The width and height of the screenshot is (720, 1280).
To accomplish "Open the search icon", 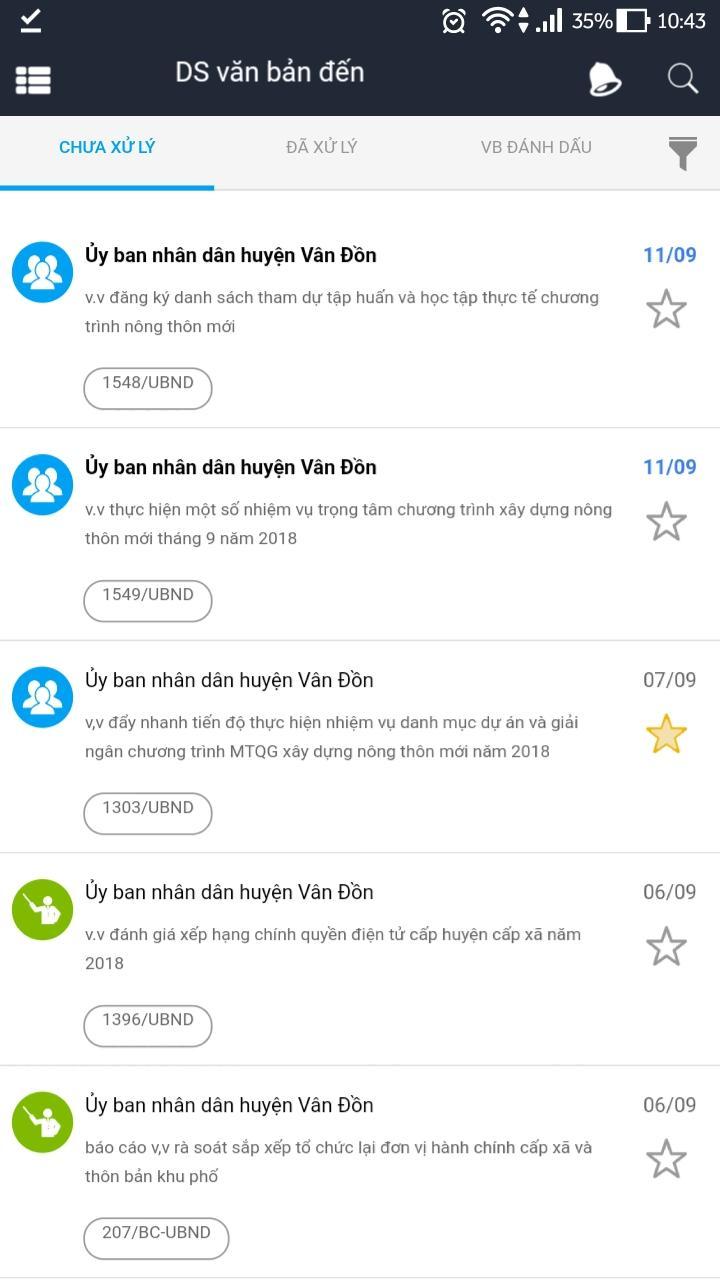I will point(683,79).
